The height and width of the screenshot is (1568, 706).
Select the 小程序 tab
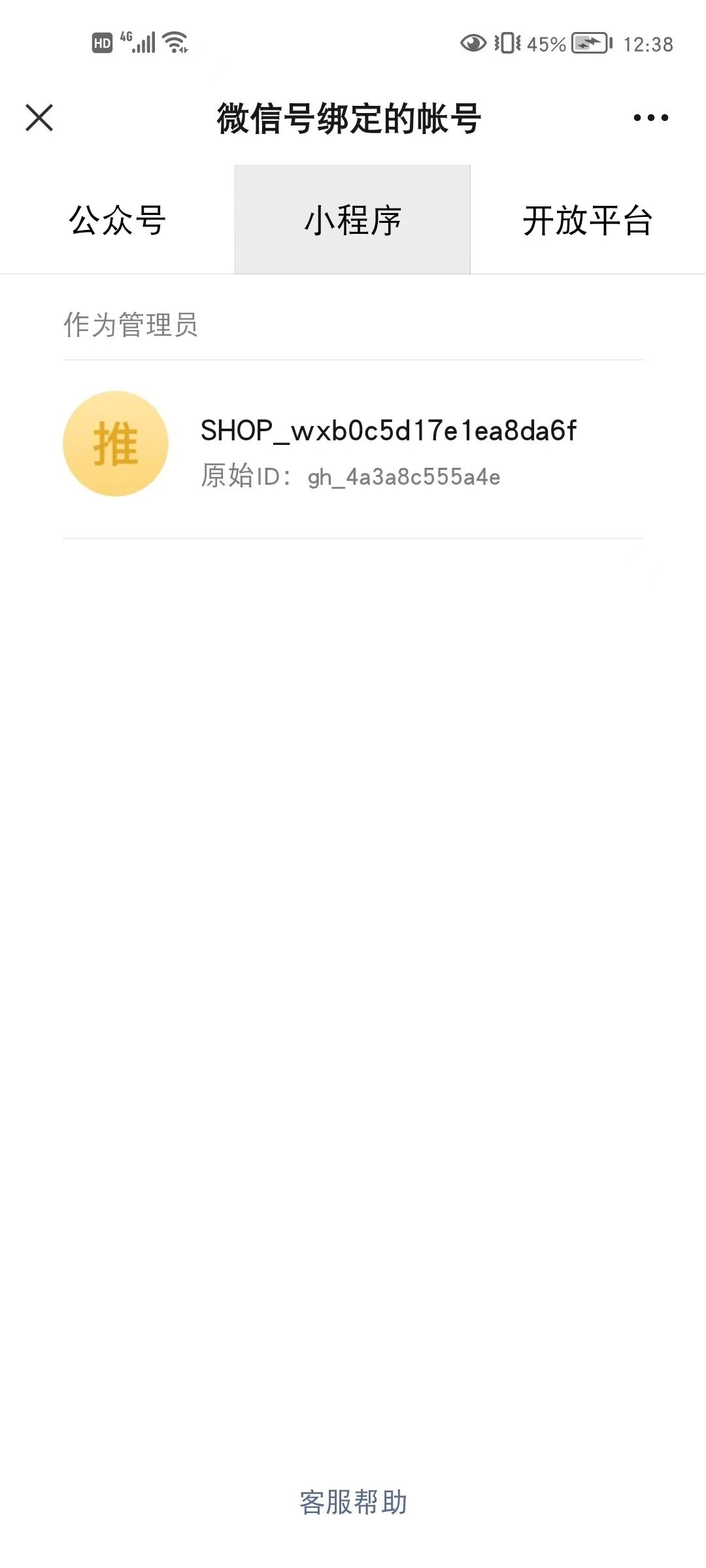[352, 220]
